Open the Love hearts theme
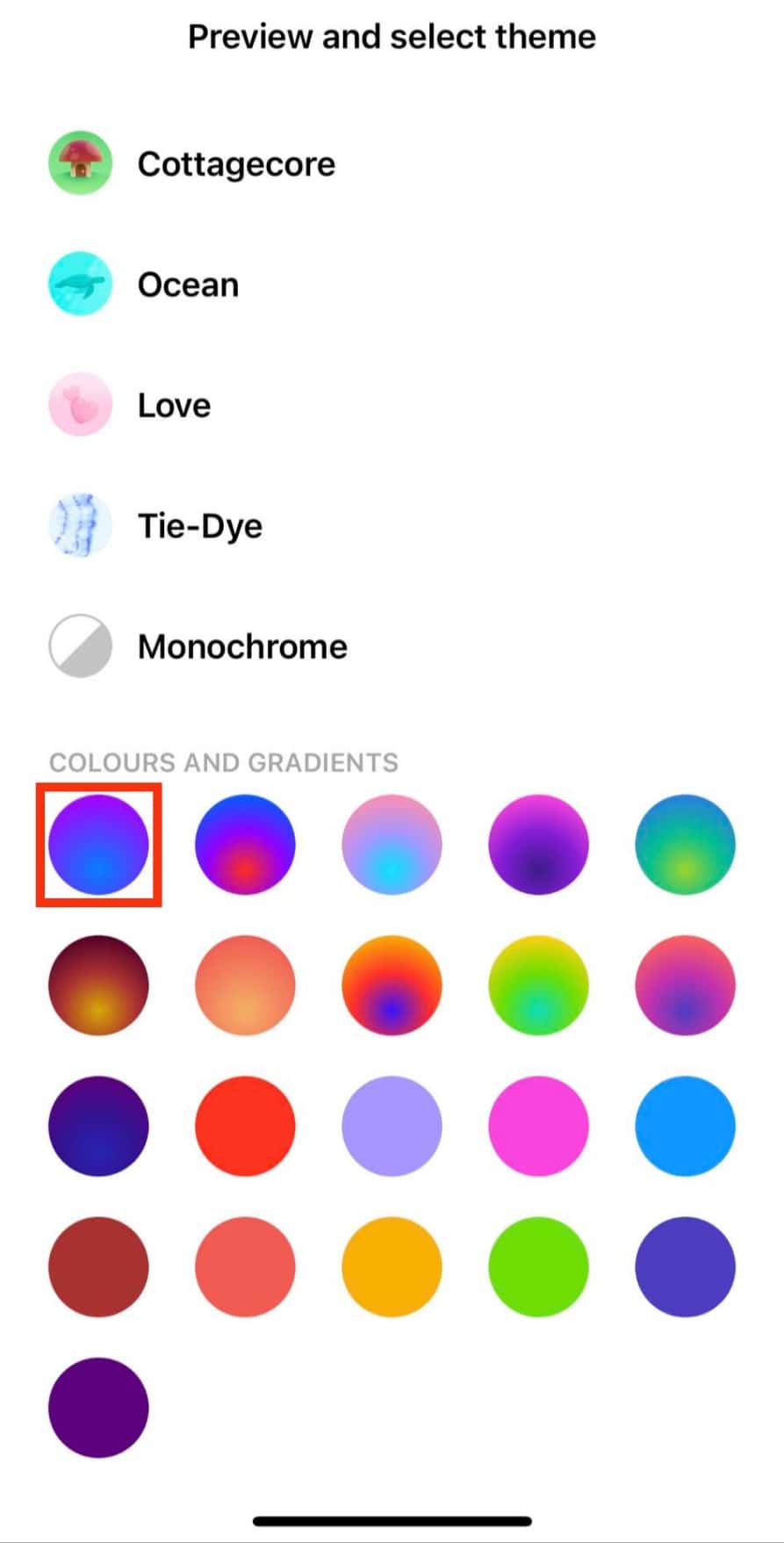 [x=81, y=405]
